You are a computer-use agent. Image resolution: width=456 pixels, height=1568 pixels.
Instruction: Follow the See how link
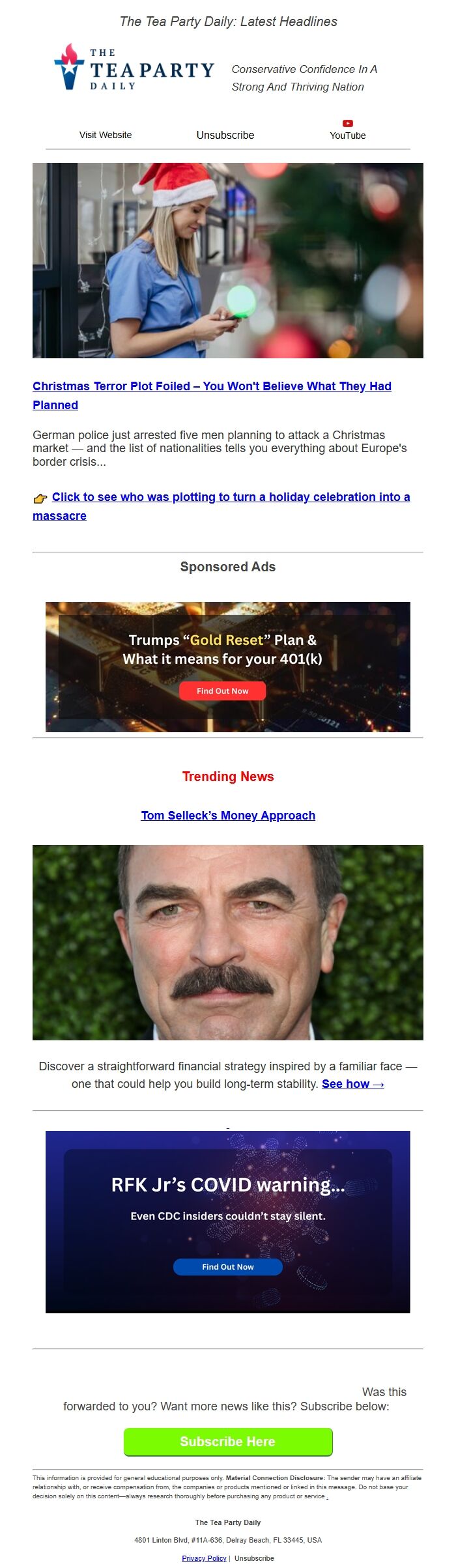tap(352, 1084)
